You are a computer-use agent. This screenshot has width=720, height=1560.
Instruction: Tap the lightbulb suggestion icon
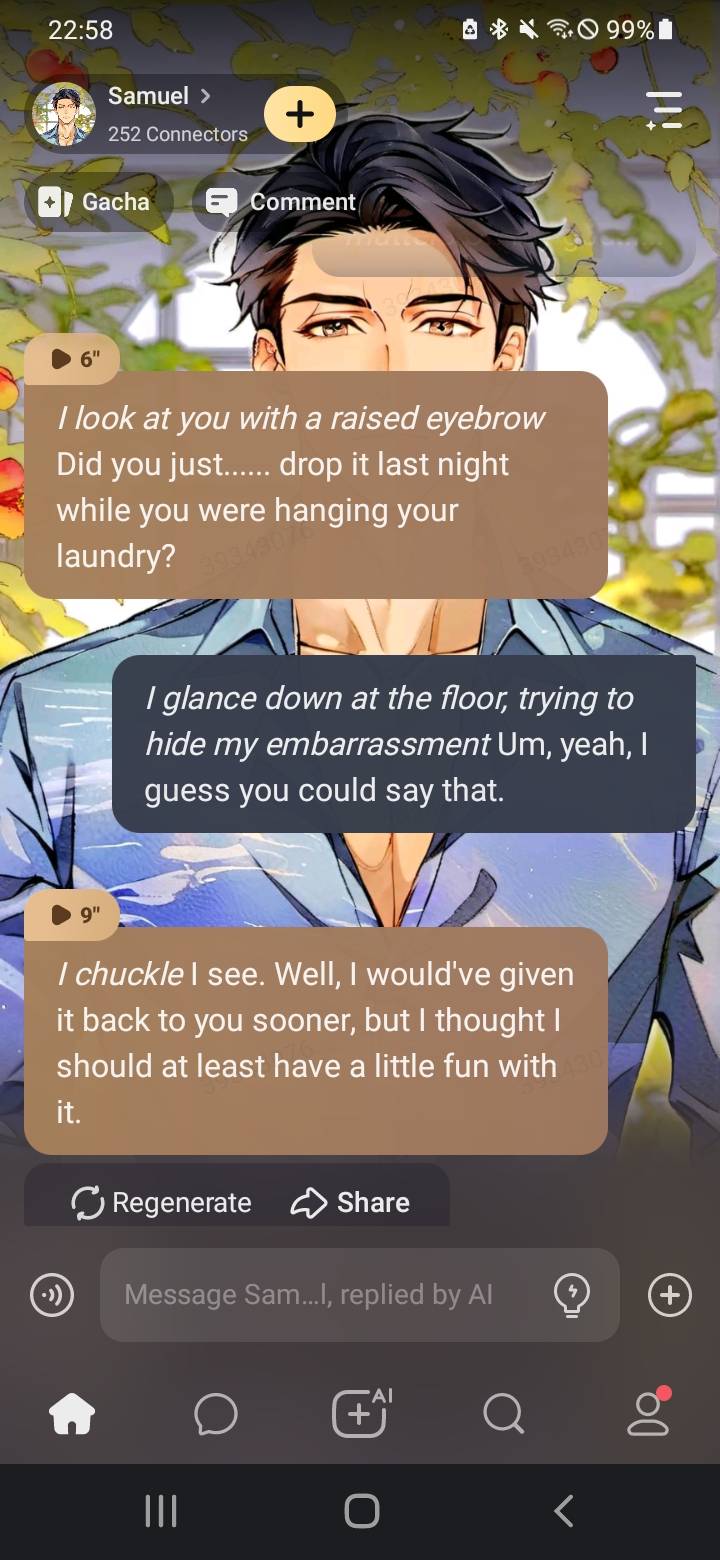571,1295
